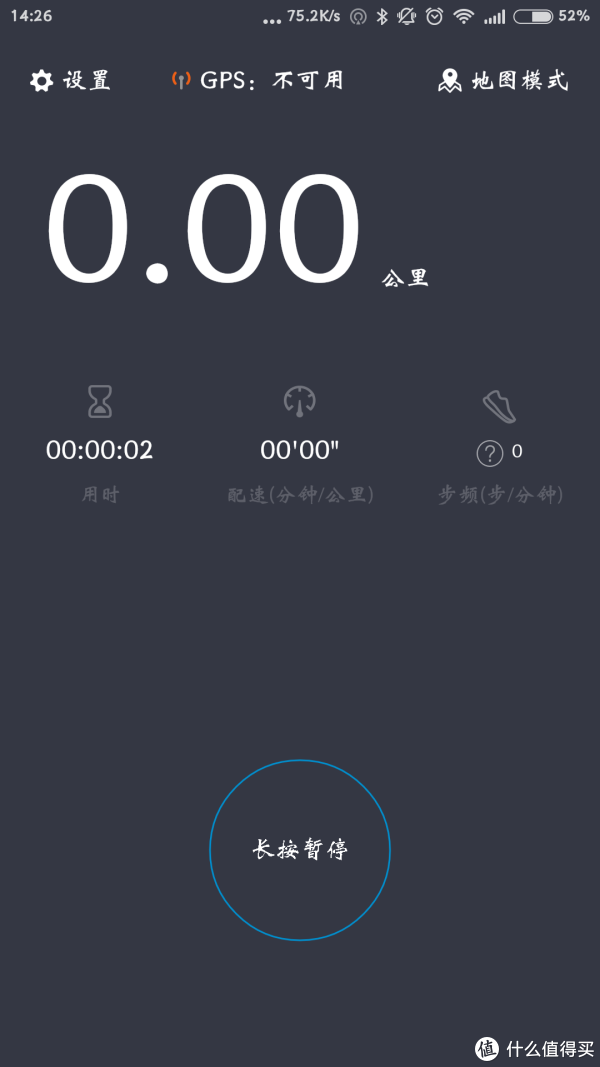Open the question mark help for 步频

tap(490, 453)
